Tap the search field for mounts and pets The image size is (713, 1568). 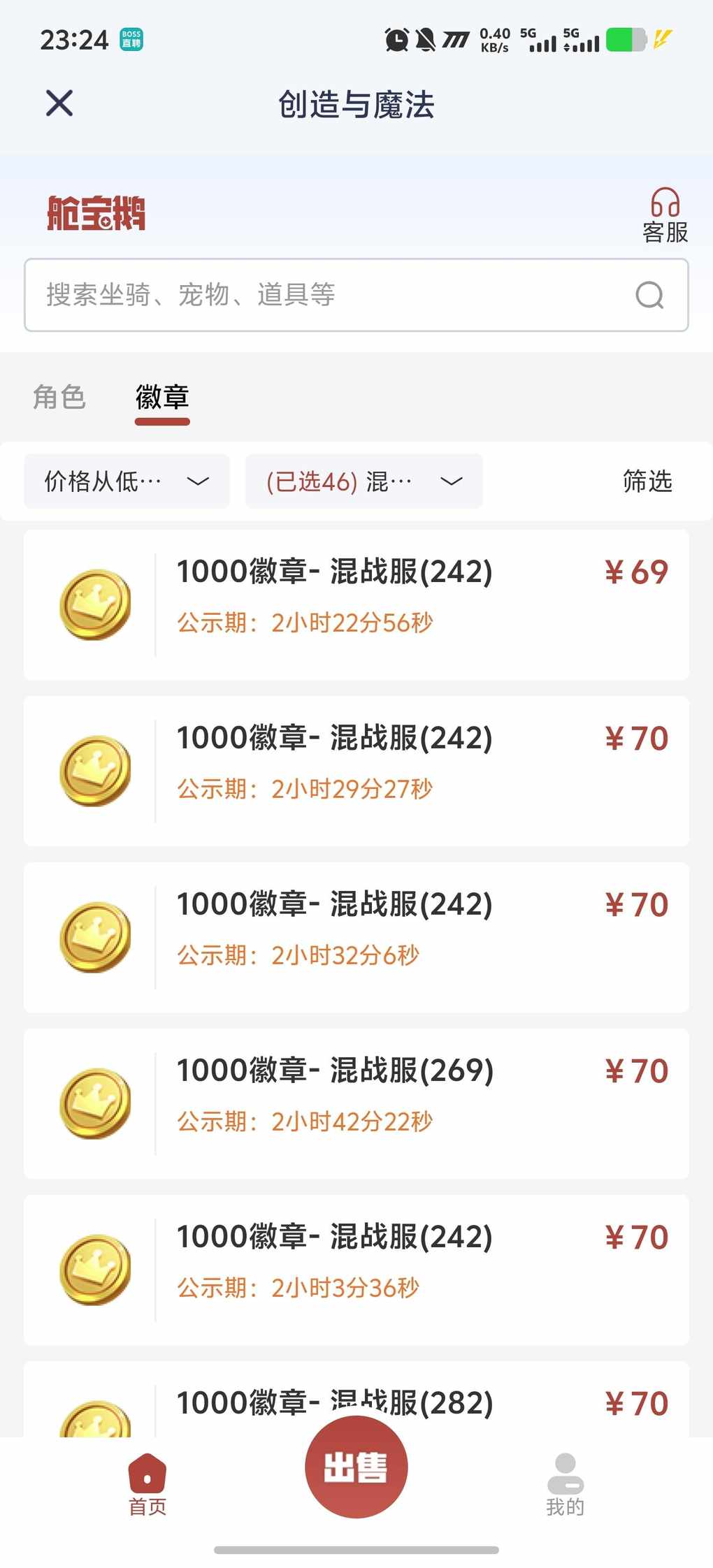329,295
